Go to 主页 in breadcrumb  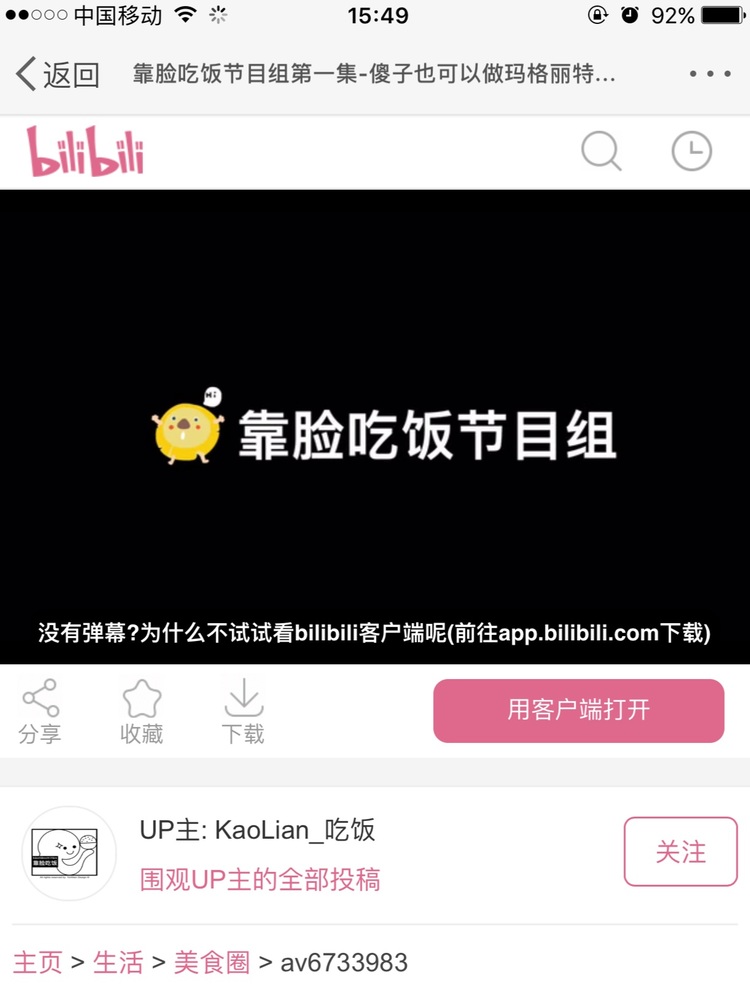pos(37,963)
